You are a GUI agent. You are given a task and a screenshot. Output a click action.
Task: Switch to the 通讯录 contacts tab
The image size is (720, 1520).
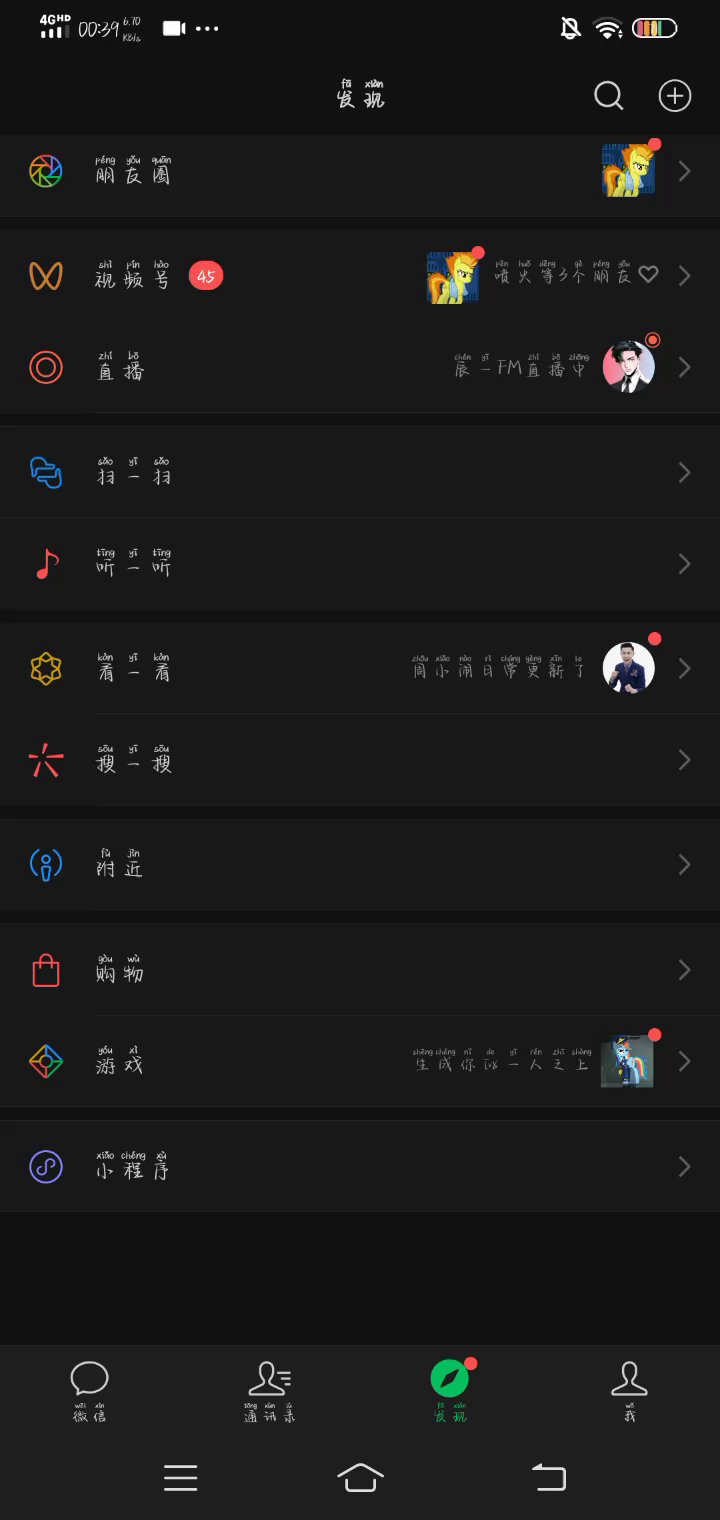pos(270,1390)
